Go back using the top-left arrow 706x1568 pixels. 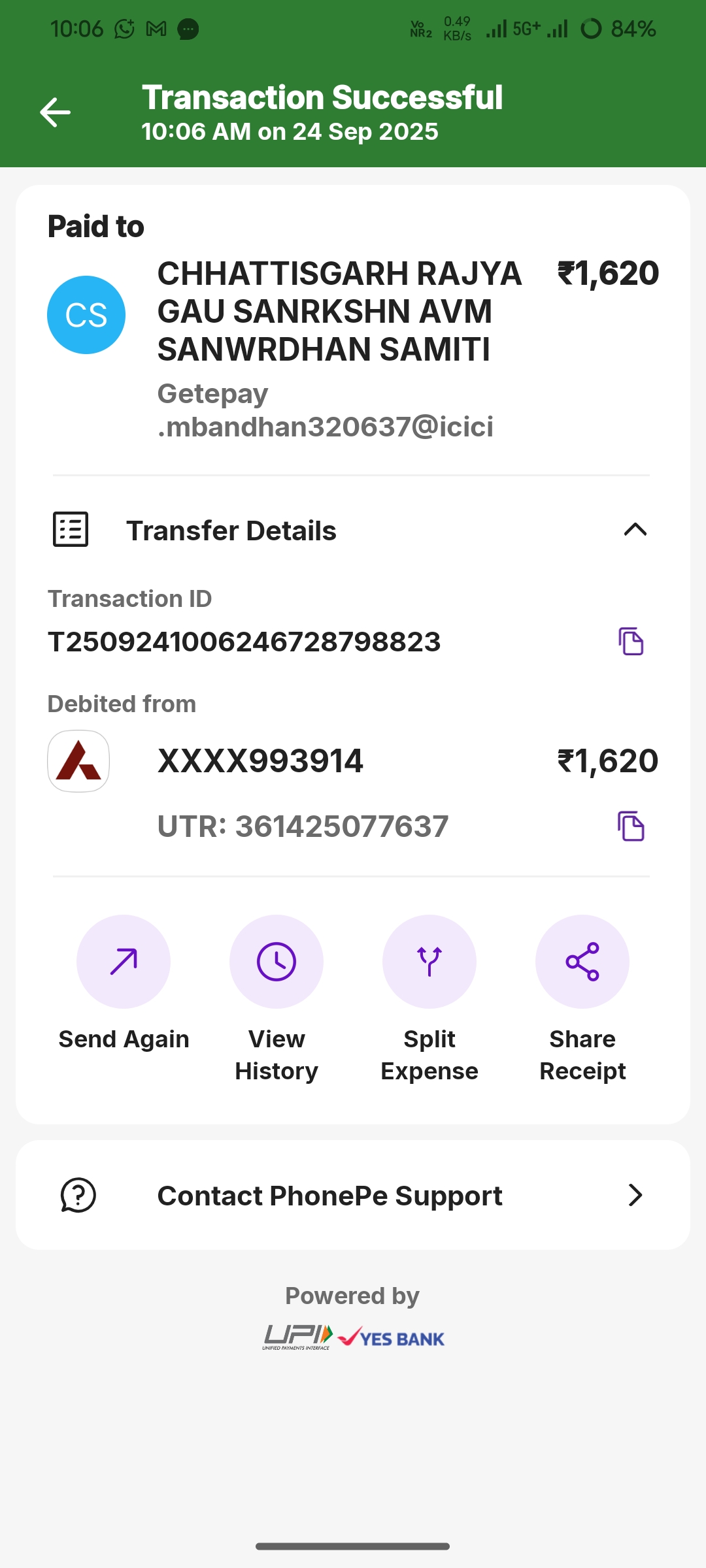[x=56, y=112]
